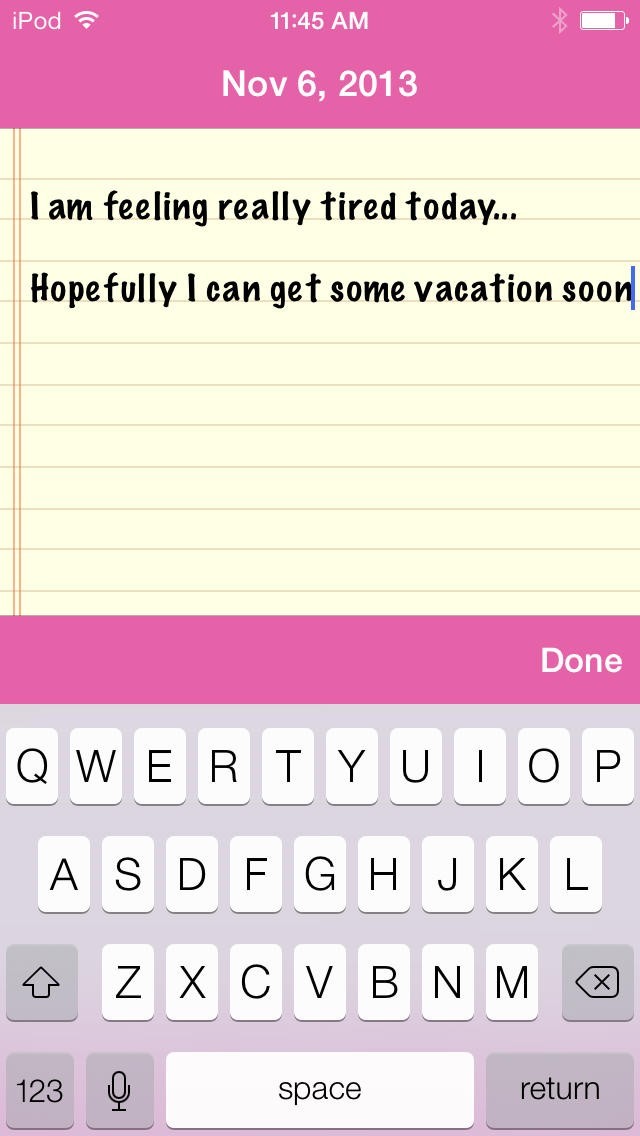The image size is (640, 1136).
Task: Tap Done to finish editing the note
Action: pos(581,660)
